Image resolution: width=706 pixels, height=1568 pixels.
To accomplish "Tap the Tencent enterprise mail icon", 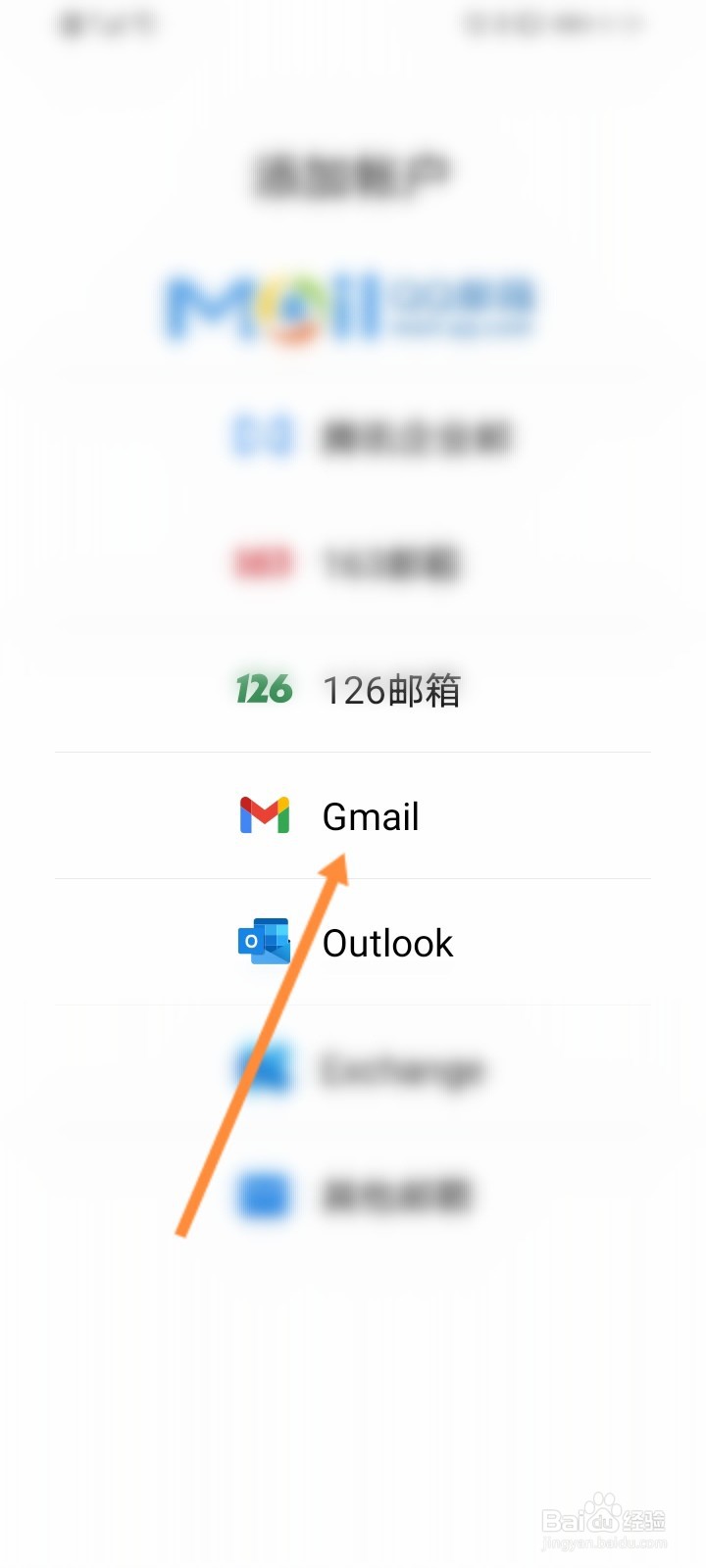I will [x=263, y=436].
